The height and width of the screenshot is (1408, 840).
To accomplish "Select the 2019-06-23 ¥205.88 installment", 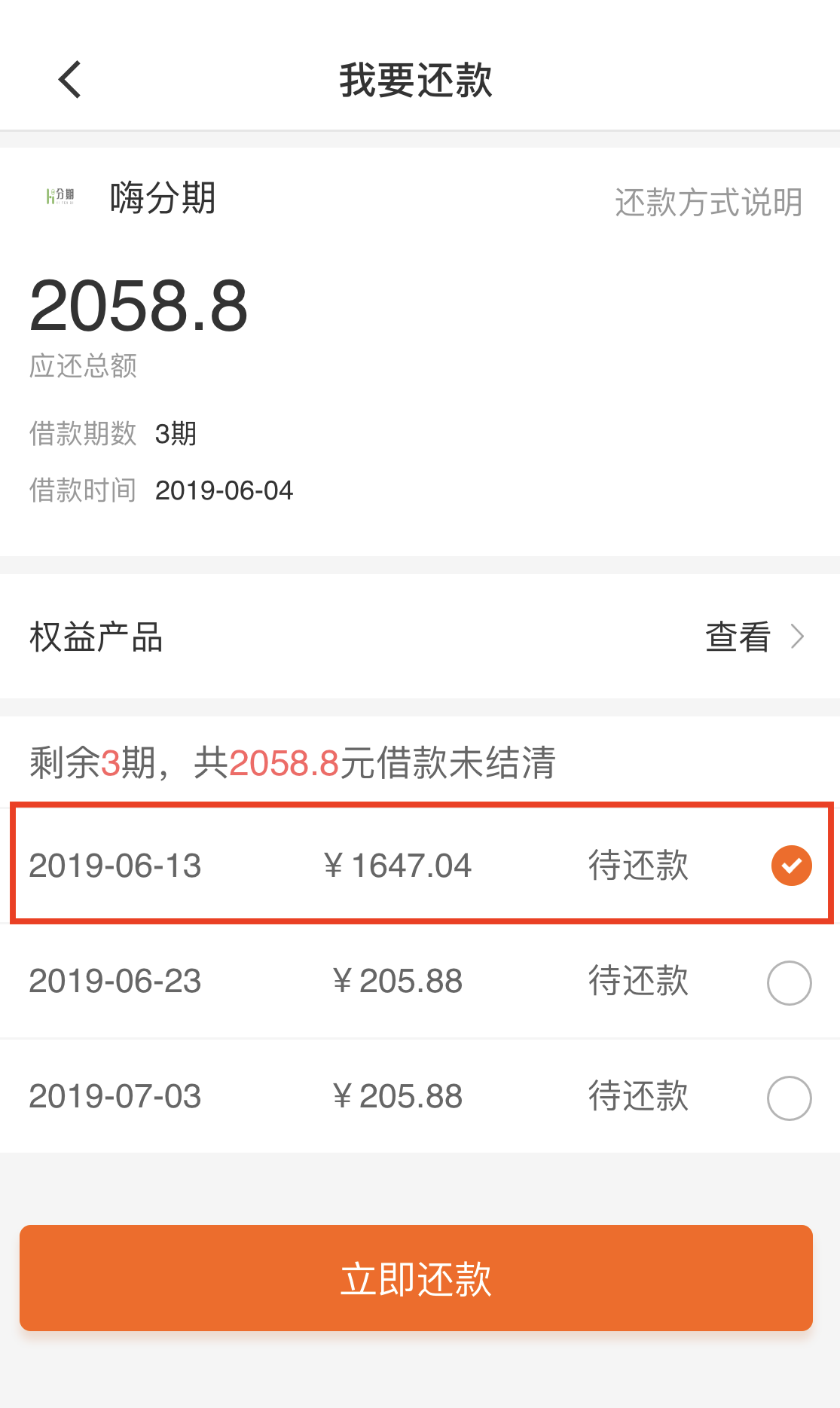I will point(789,982).
